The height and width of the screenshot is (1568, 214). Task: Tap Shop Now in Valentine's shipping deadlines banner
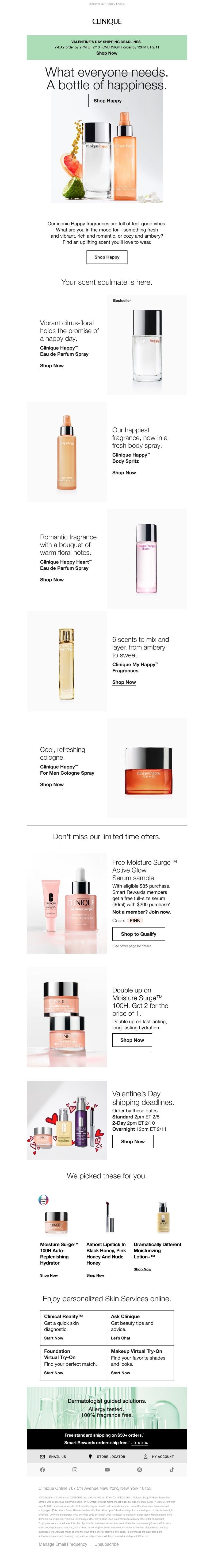pyautogui.click(x=106, y=53)
